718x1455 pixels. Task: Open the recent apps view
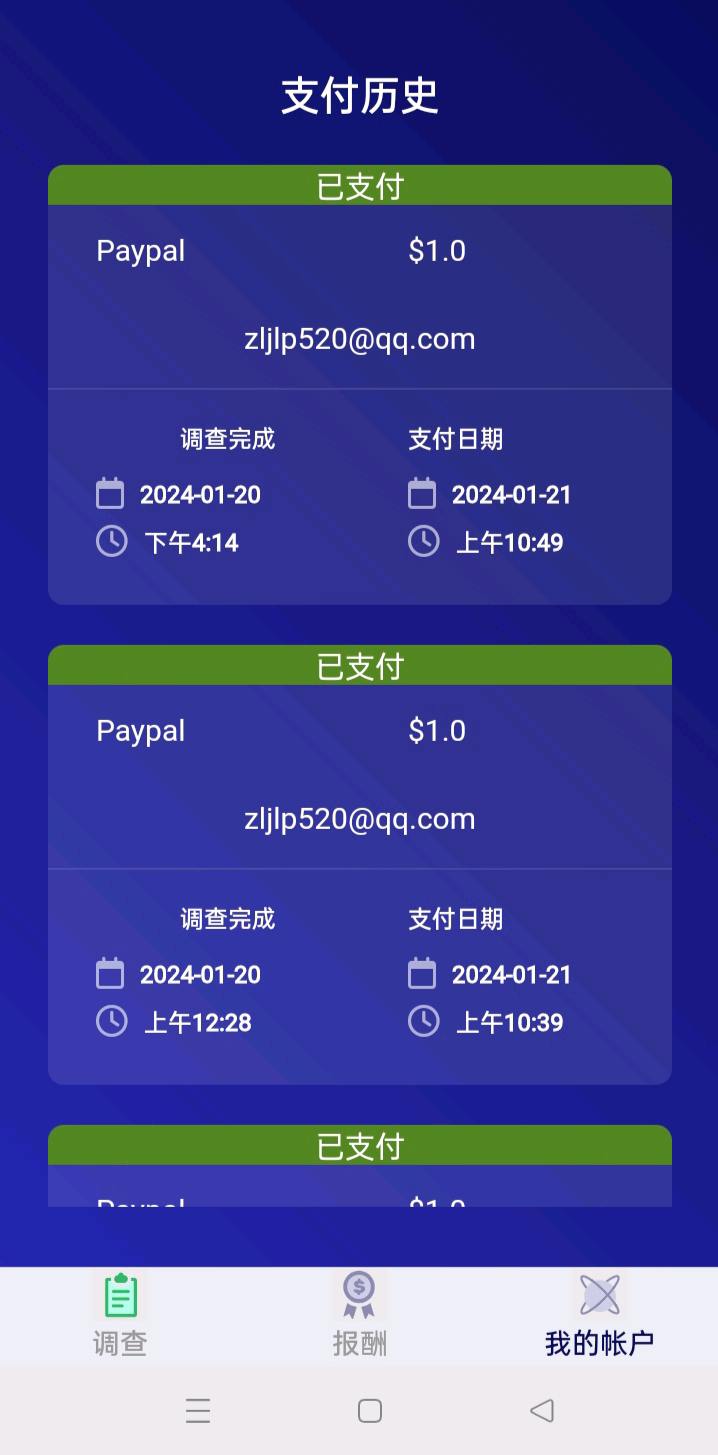point(198,1410)
